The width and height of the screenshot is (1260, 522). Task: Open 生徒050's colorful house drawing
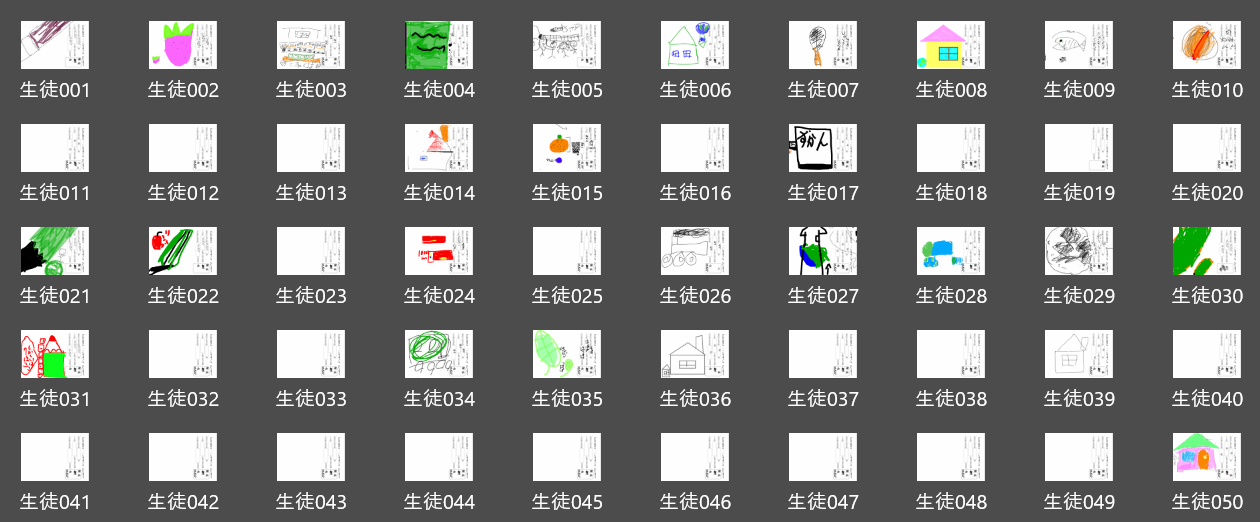pos(1207,457)
